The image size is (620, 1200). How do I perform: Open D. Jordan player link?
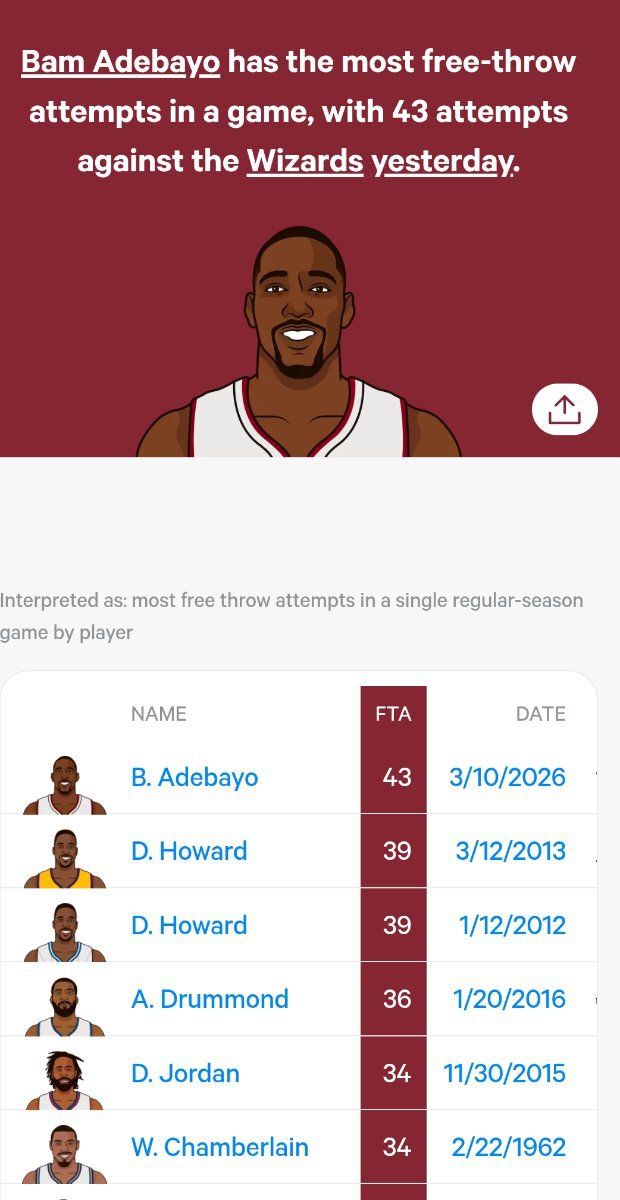(x=185, y=1073)
